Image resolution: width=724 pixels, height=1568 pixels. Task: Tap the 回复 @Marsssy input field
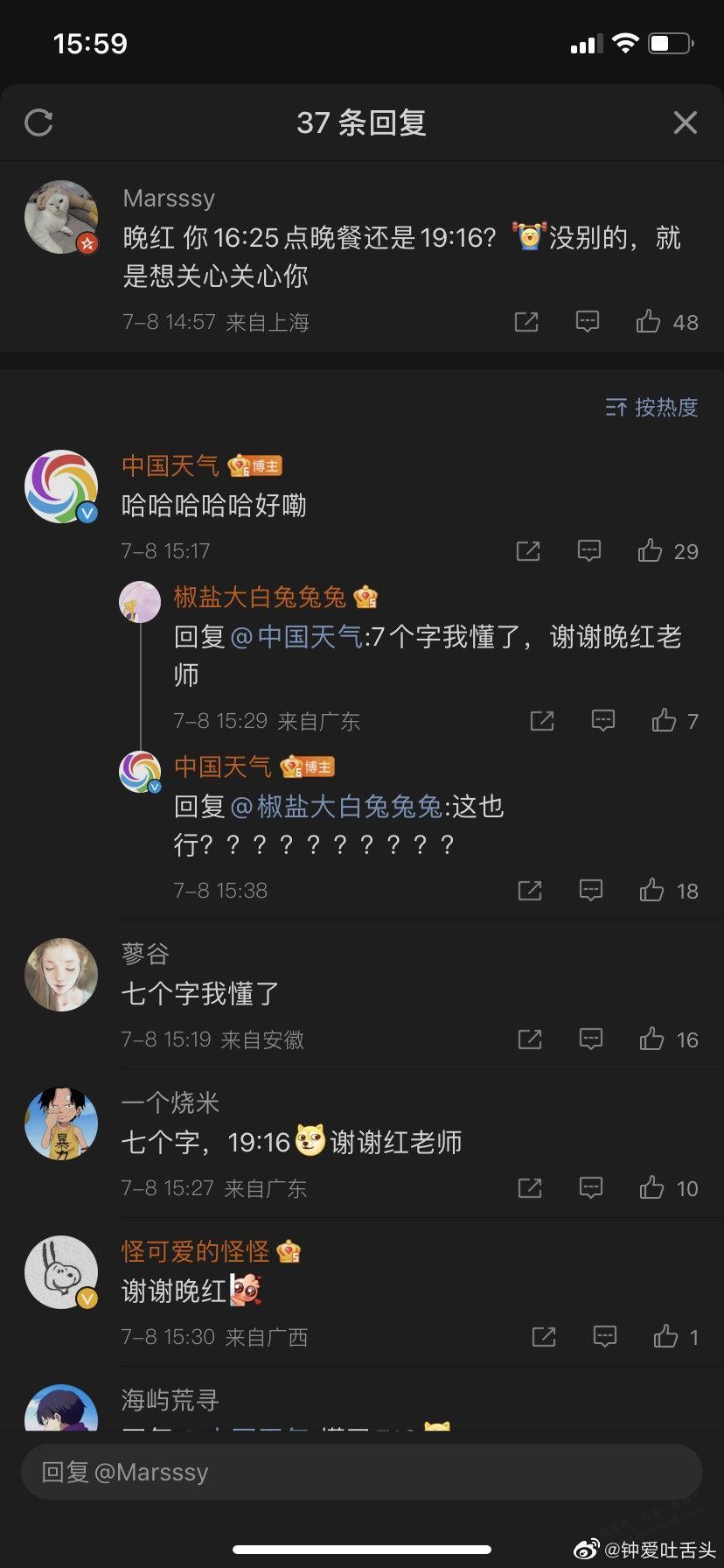362,1472
